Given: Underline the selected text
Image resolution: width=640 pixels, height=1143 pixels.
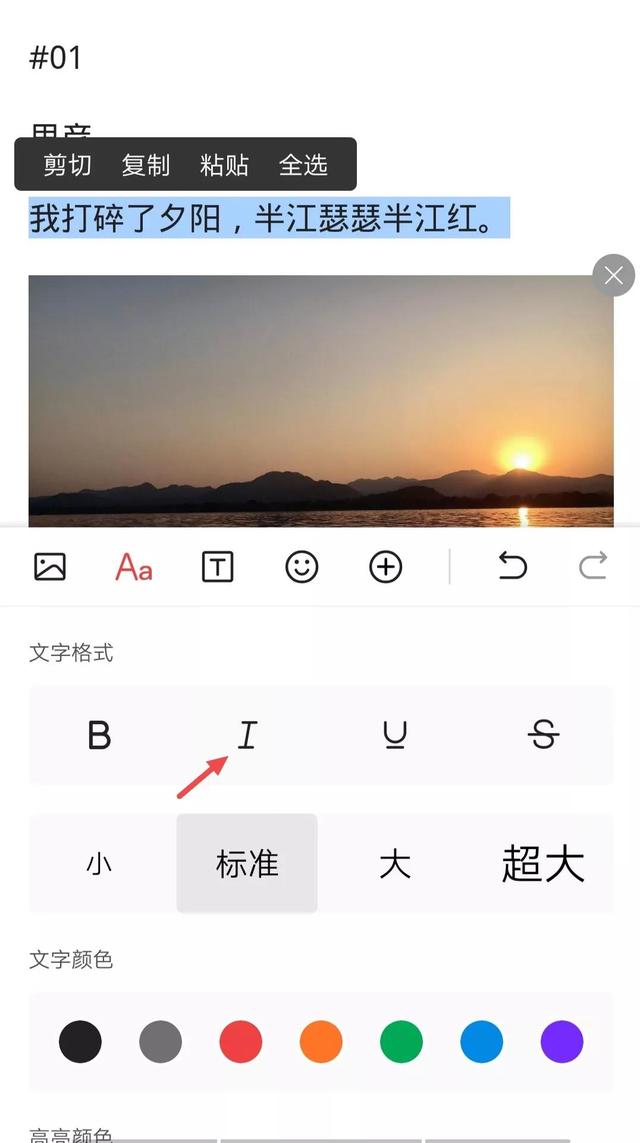Looking at the screenshot, I should [x=395, y=736].
